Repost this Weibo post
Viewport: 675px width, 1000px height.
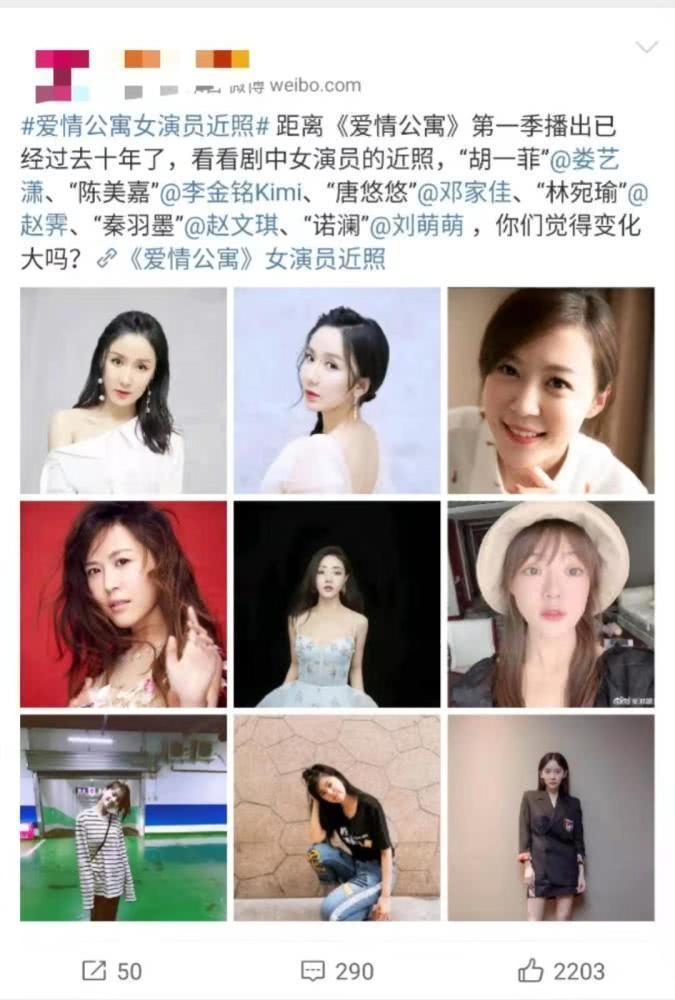111,970
